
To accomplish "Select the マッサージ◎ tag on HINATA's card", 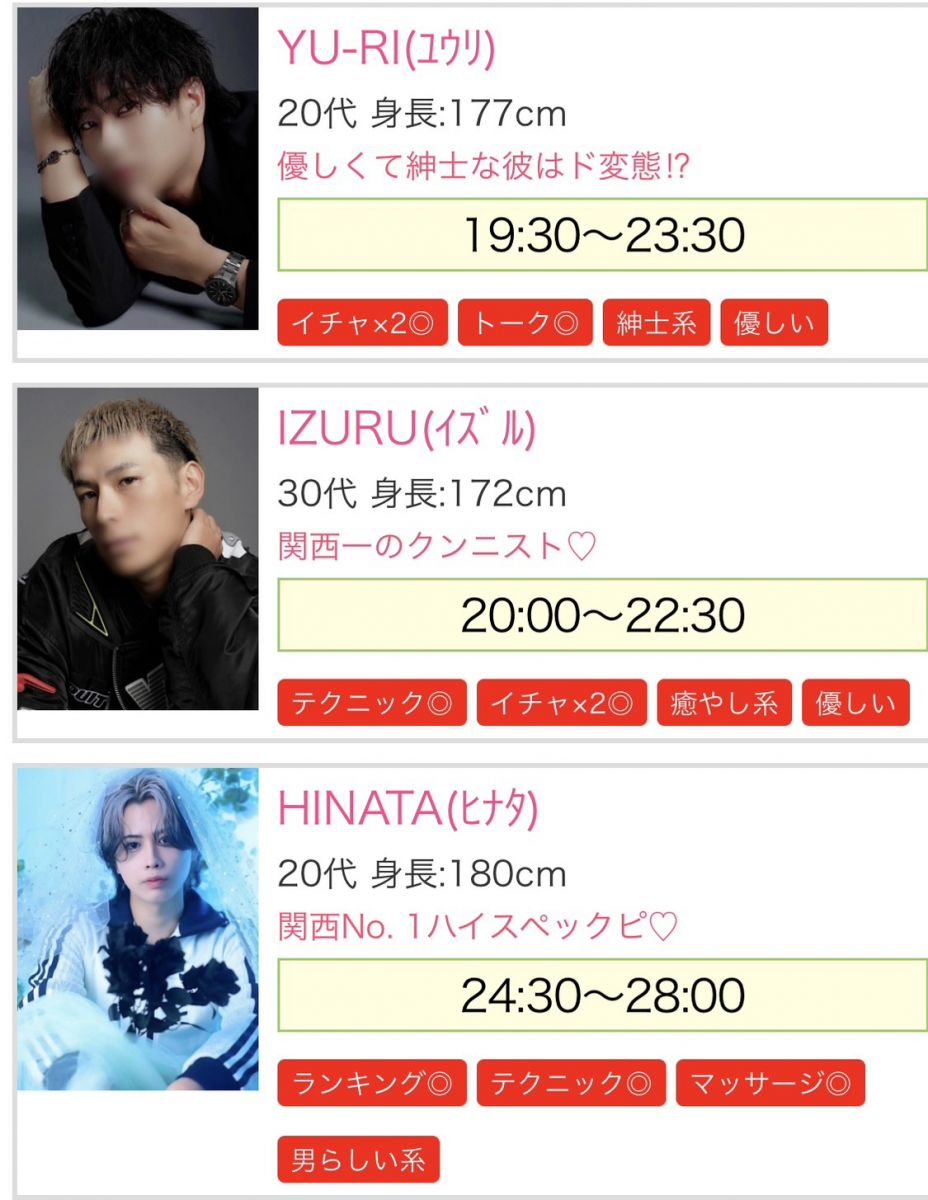I will (x=770, y=1082).
